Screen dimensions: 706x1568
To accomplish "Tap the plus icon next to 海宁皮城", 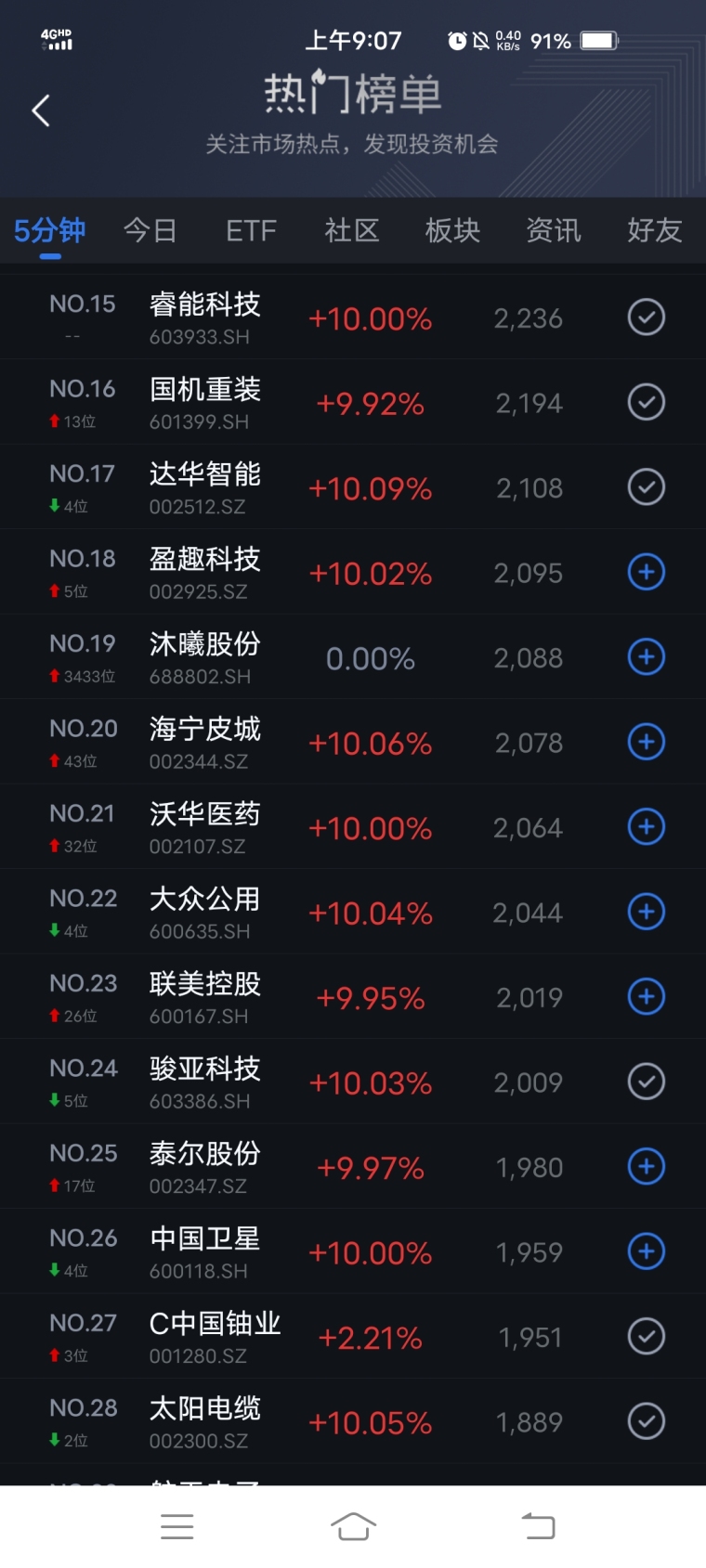I will click(646, 741).
